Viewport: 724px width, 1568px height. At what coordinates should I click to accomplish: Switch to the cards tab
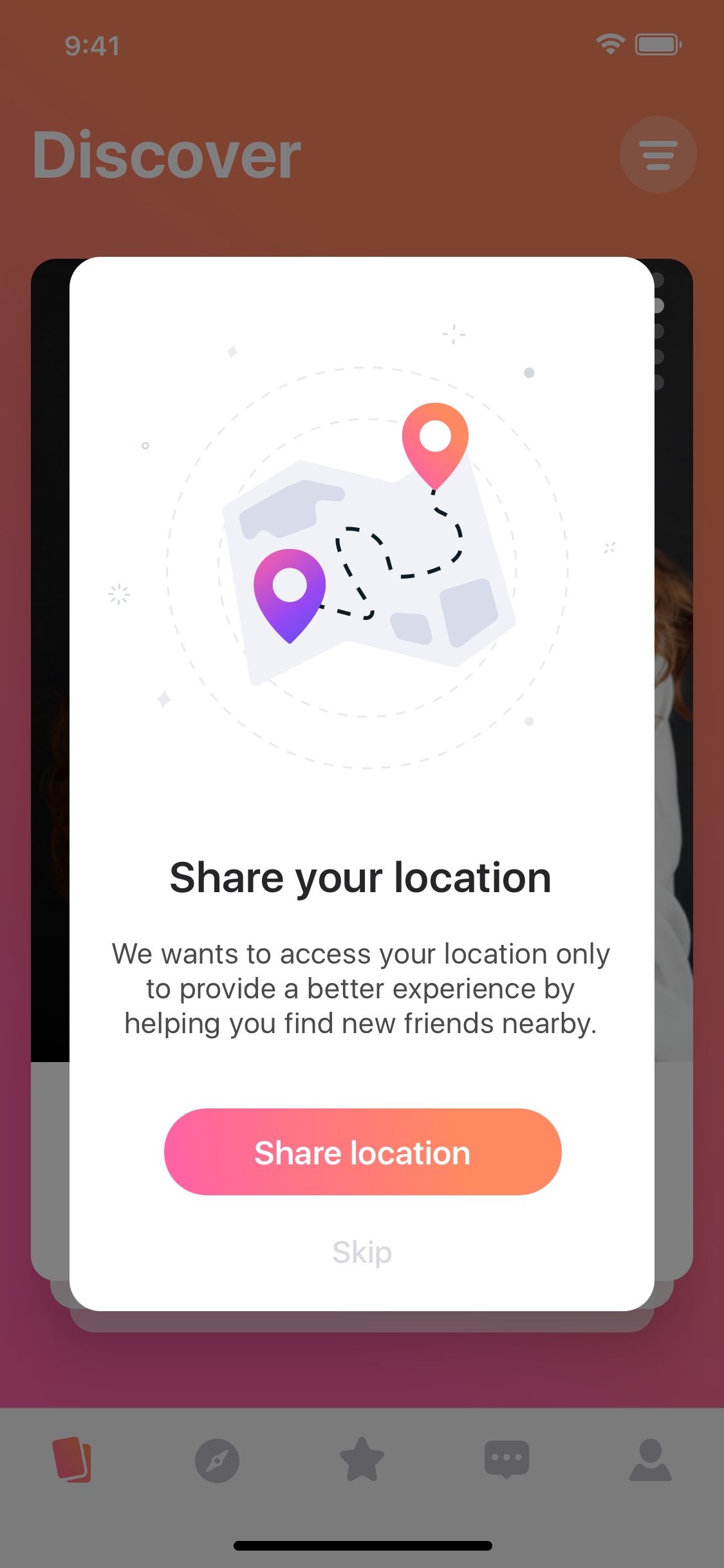click(x=72, y=1459)
